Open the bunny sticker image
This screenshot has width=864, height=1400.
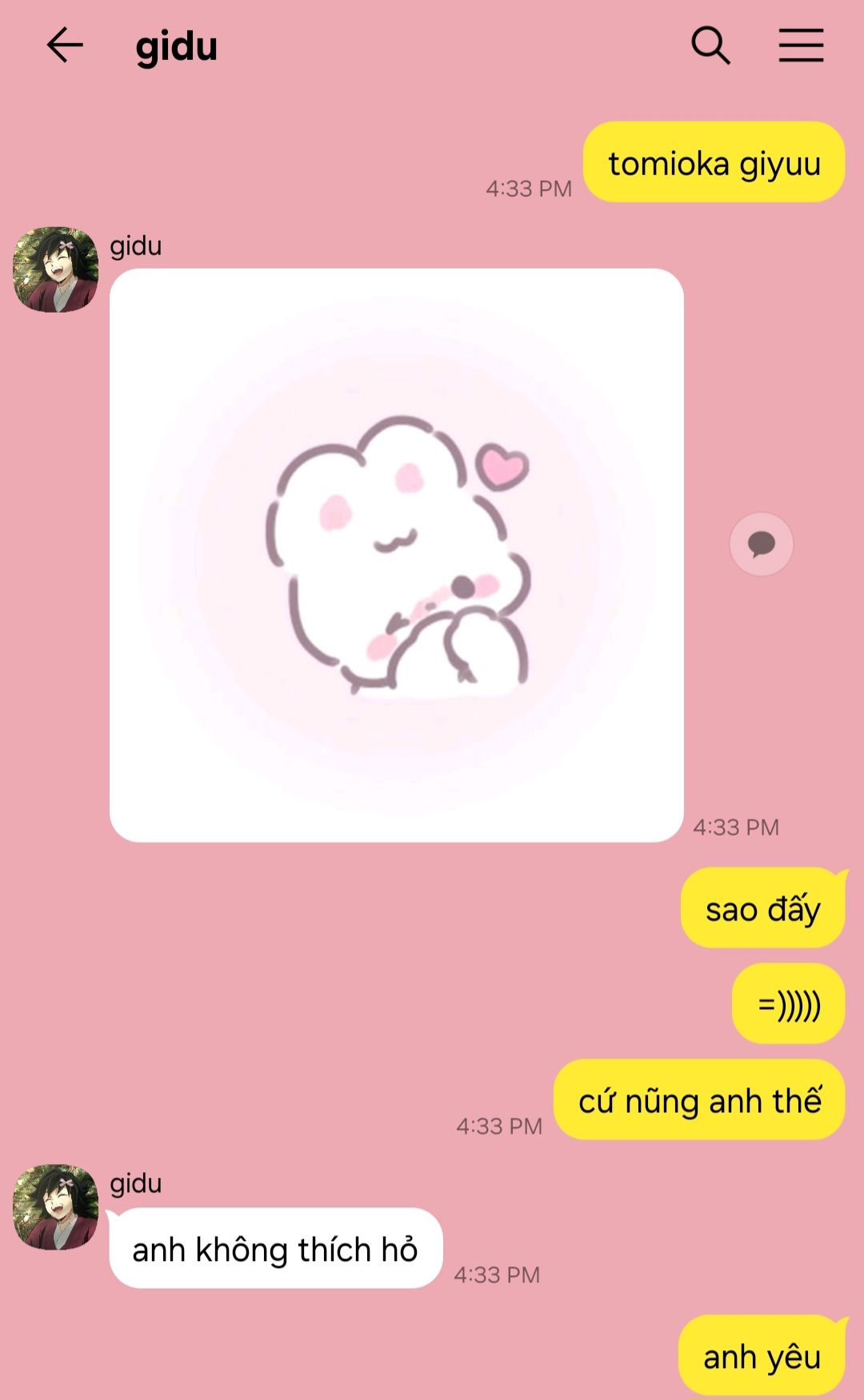click(x=396, y=555)
